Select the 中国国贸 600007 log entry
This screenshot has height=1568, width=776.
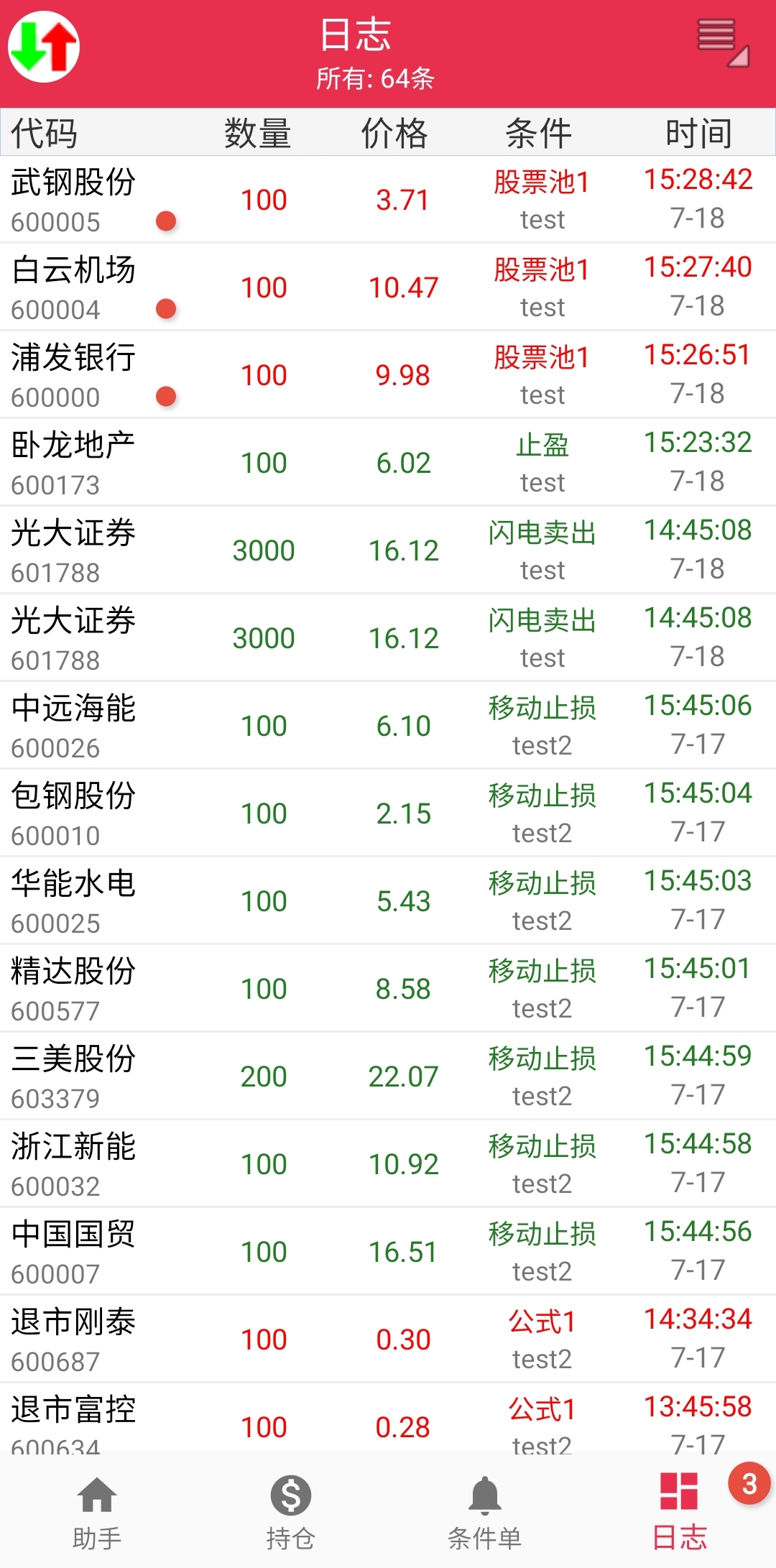[x=388, y=1252]
